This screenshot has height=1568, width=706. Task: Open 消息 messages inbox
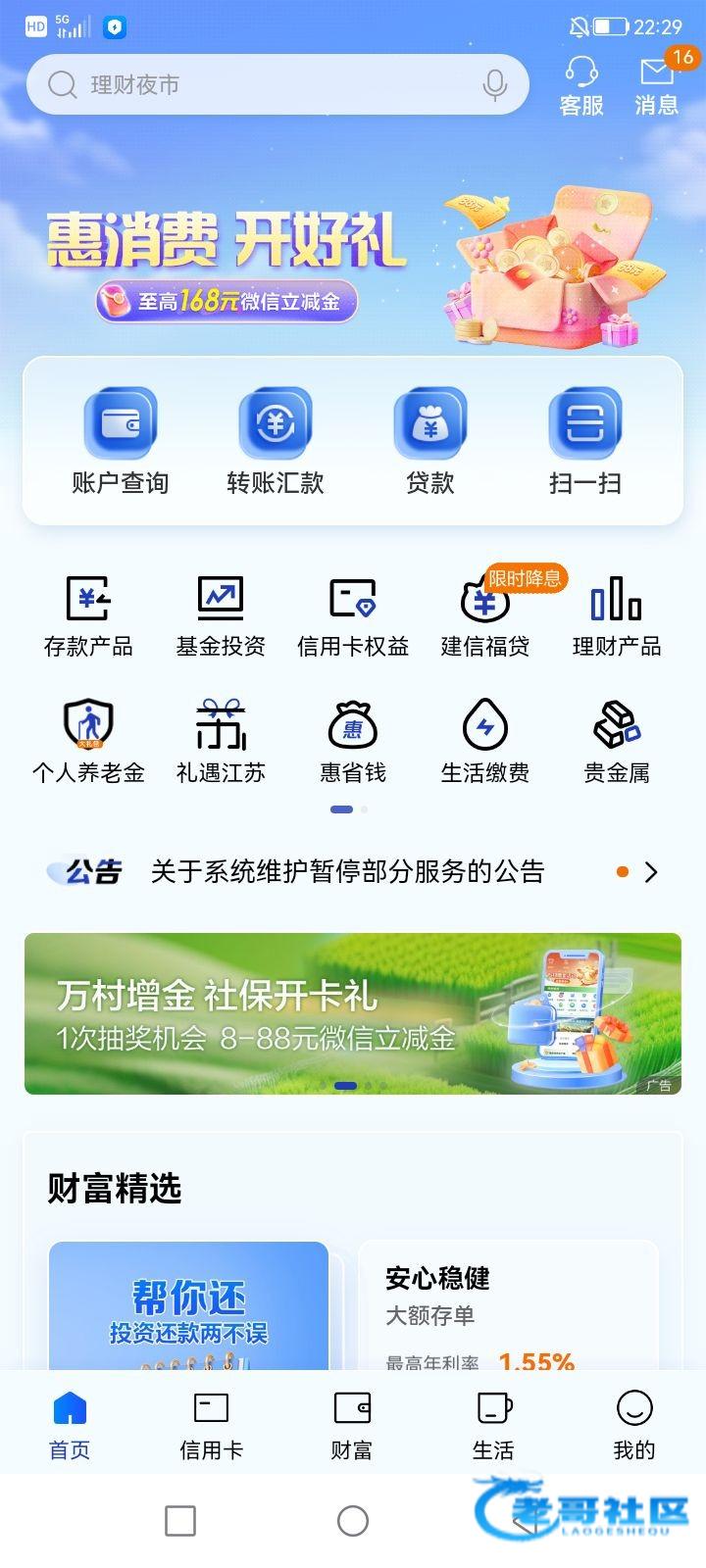pos(656,86)
